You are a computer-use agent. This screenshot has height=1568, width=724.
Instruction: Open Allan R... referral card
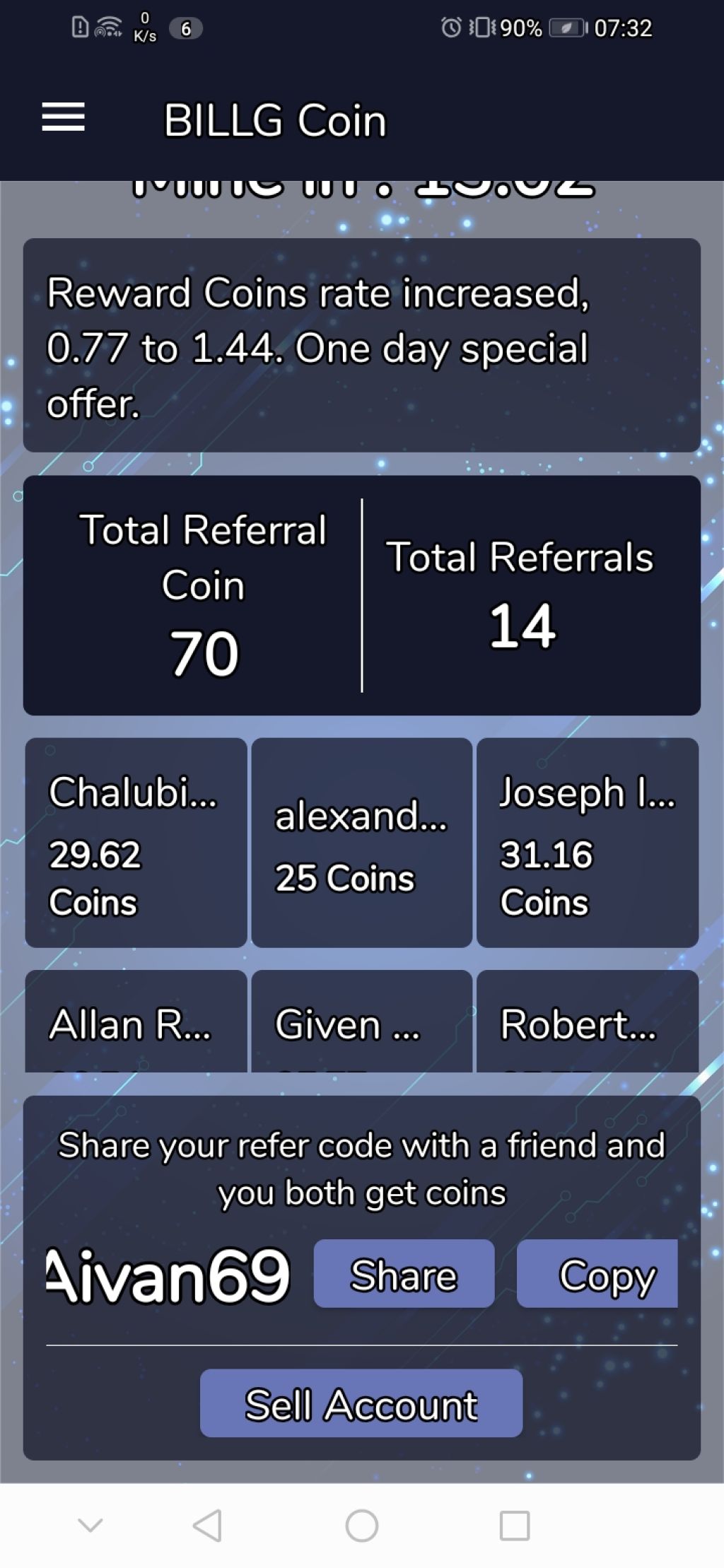(136, 1022)
